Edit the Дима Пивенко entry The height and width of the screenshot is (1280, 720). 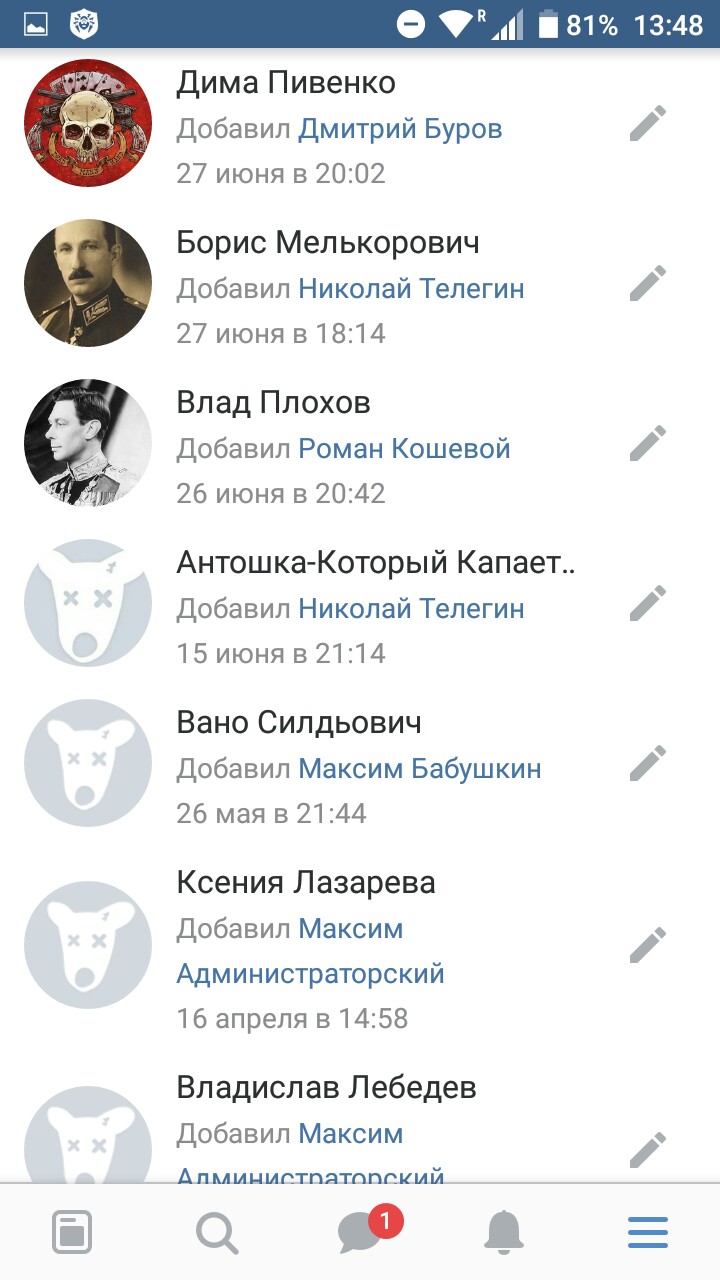click(x=648, y=124)
